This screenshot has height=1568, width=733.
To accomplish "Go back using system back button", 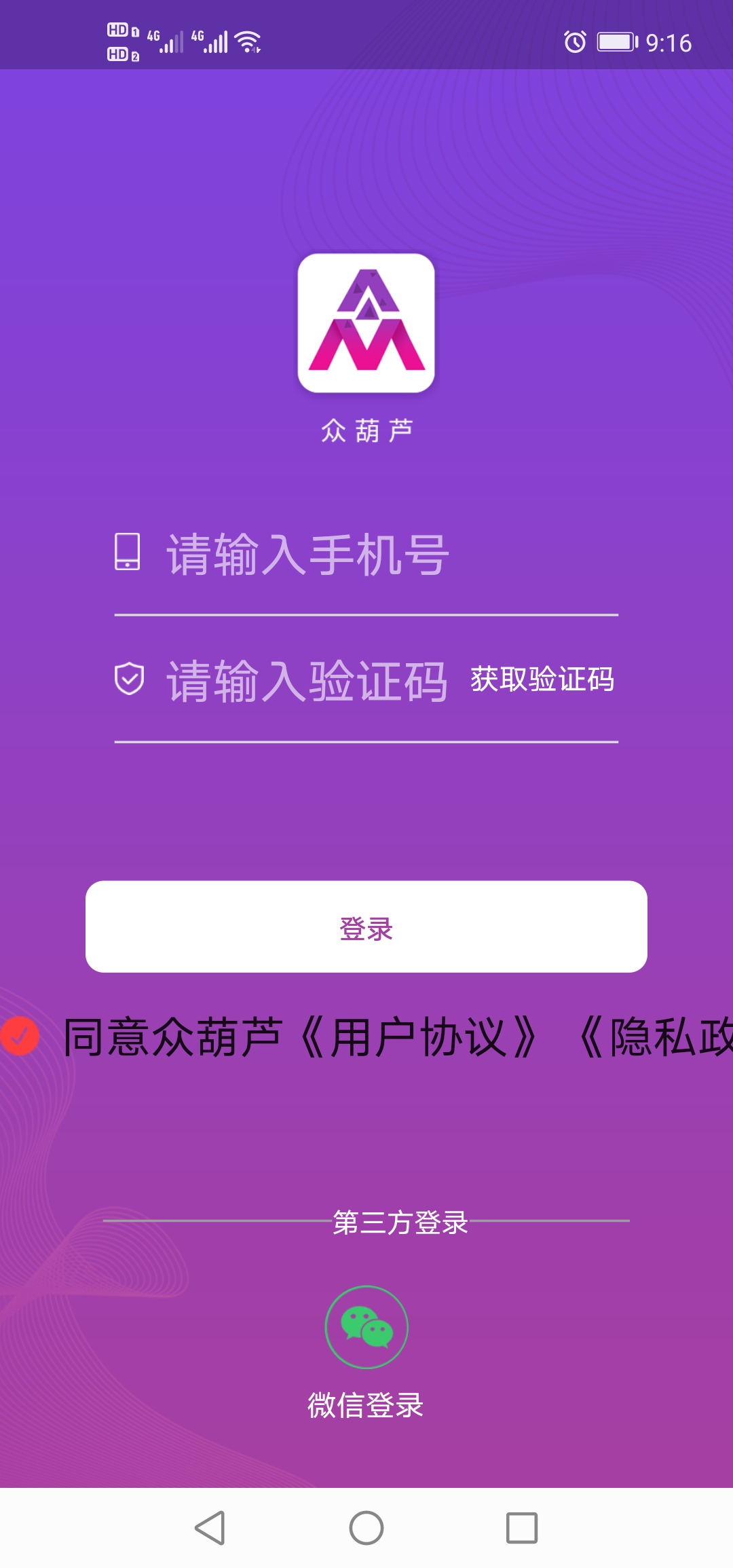I will click(x=210, y=1528).
